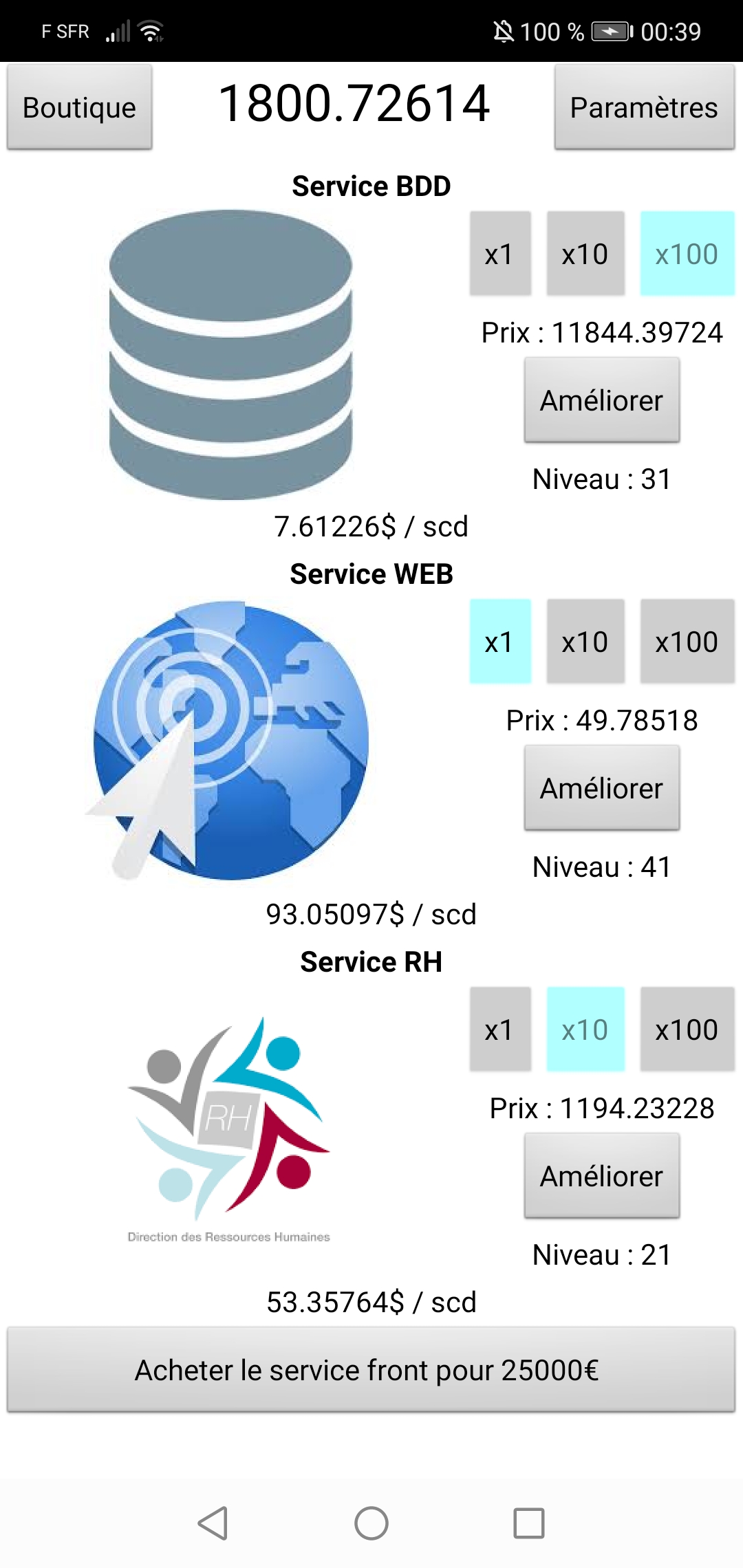Choose x100 multiplier for Service WEB
The width and height of the screenshot is (743, 1568).
pyautogui.click(x=687, y=641)
